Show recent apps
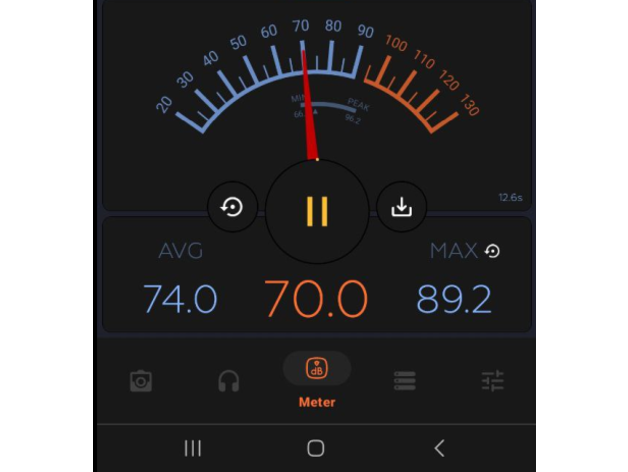 [194, 448]
